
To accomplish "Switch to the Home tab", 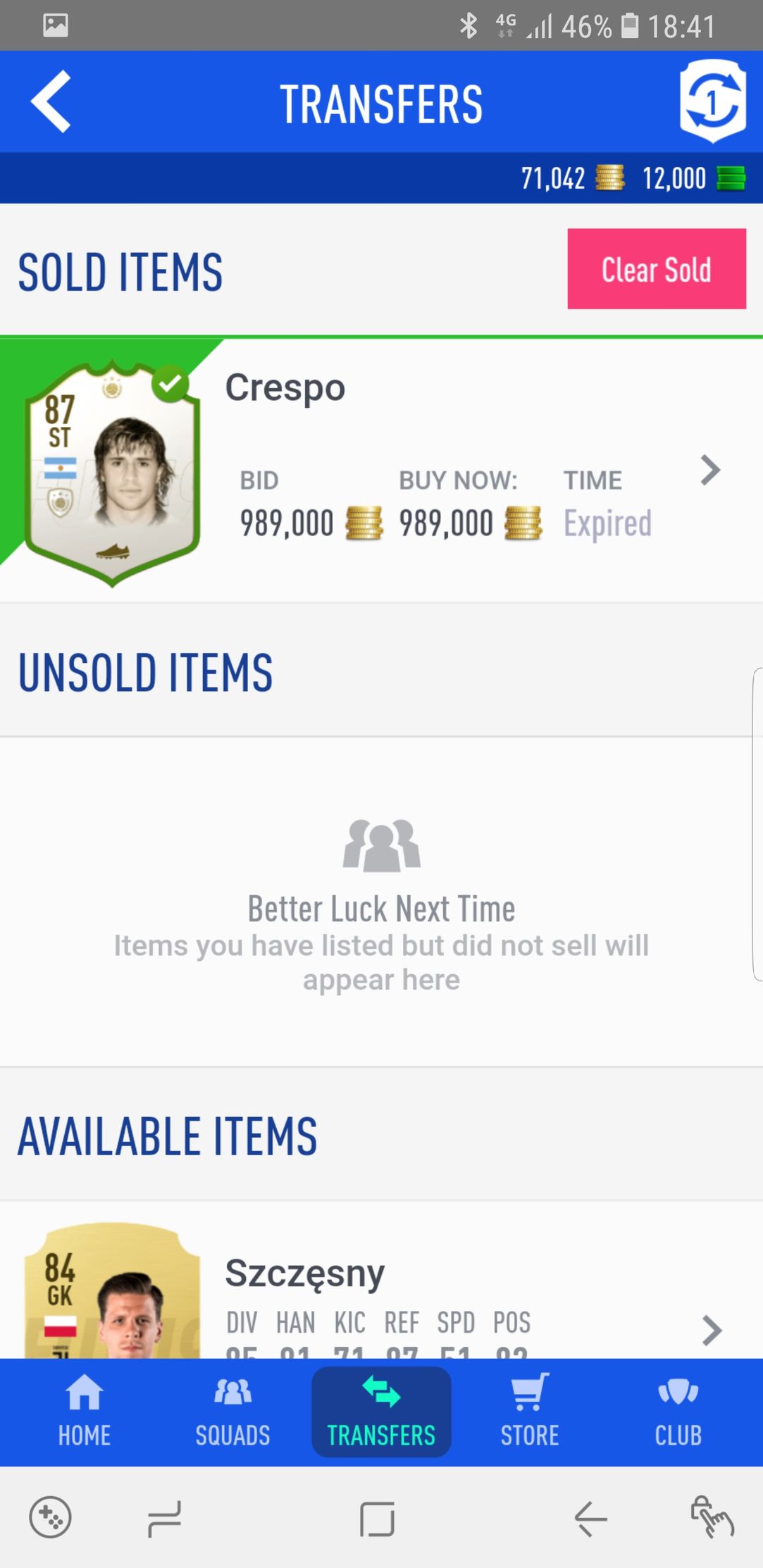I will click(x=85, y=1412).
